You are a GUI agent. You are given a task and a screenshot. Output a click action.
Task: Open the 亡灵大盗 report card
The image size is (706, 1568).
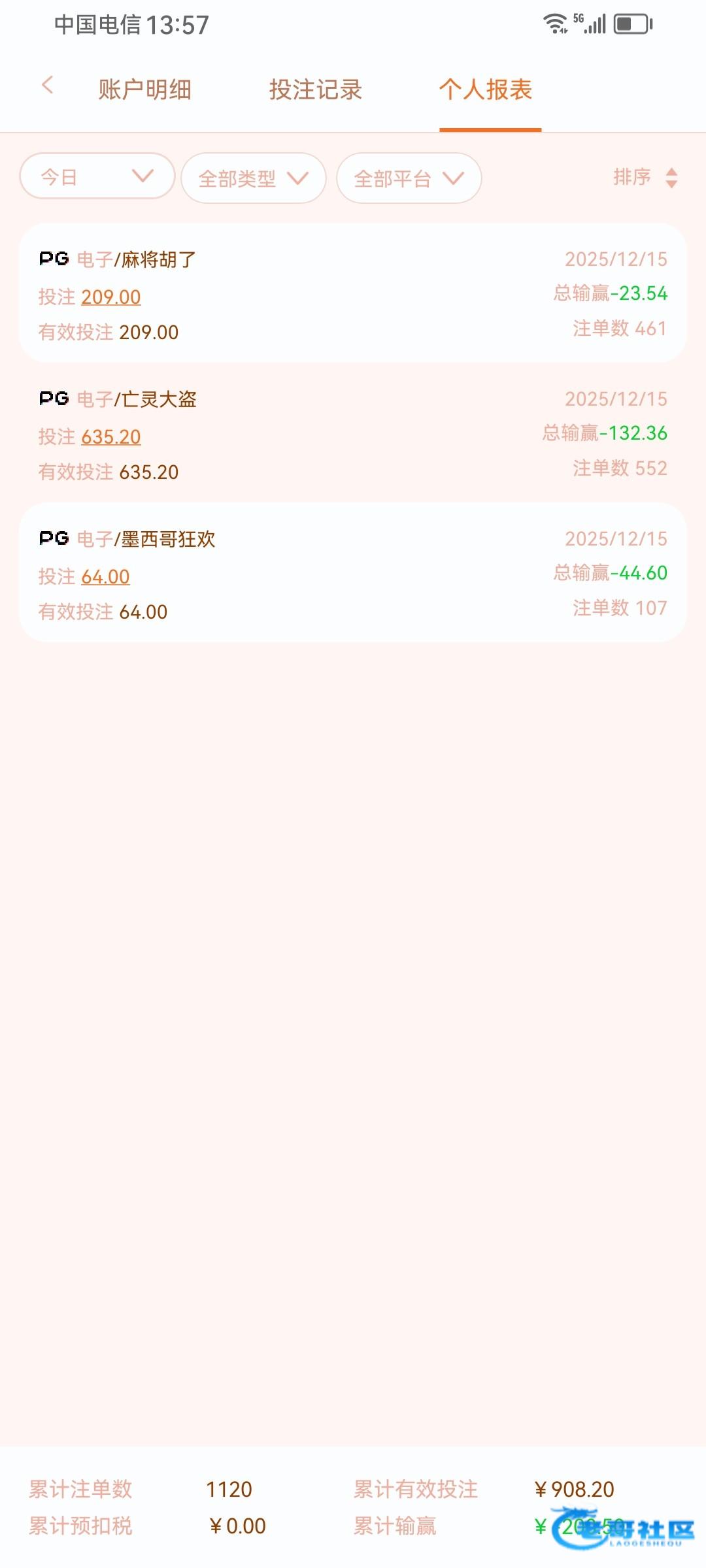click(353, 433)
